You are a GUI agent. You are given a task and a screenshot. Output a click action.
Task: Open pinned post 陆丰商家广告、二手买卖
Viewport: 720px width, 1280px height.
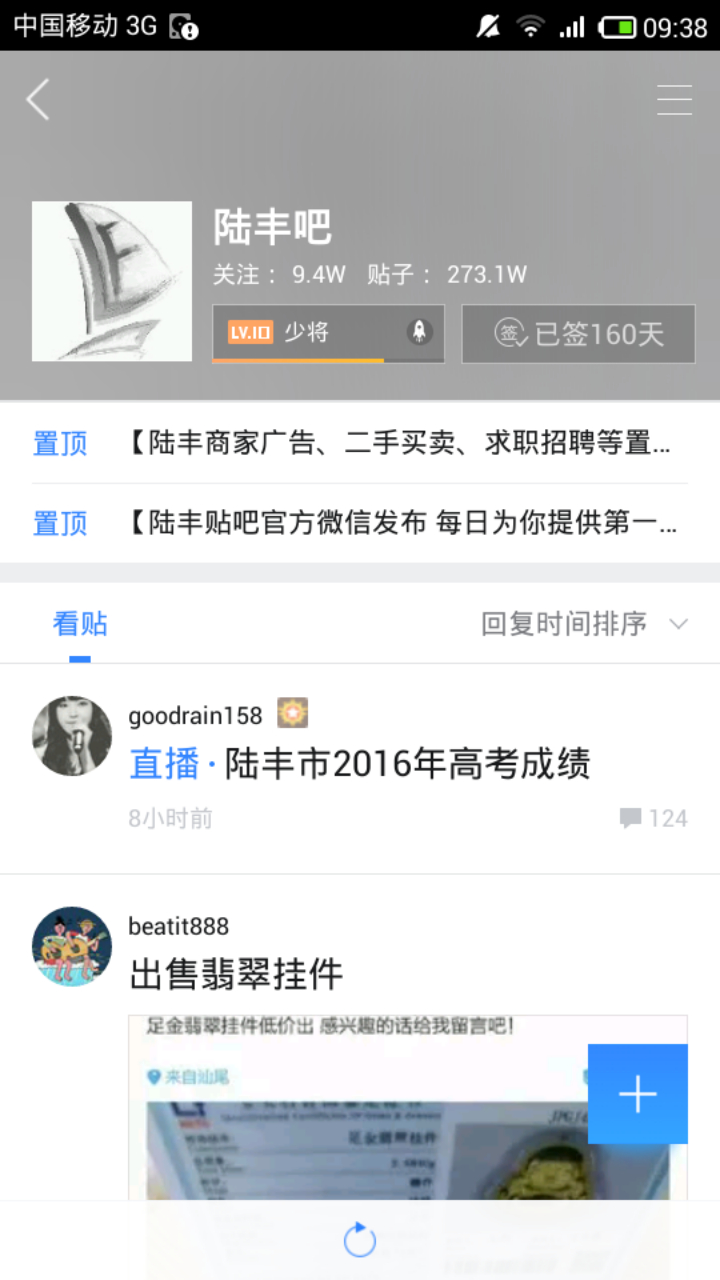tap(400, 443)
